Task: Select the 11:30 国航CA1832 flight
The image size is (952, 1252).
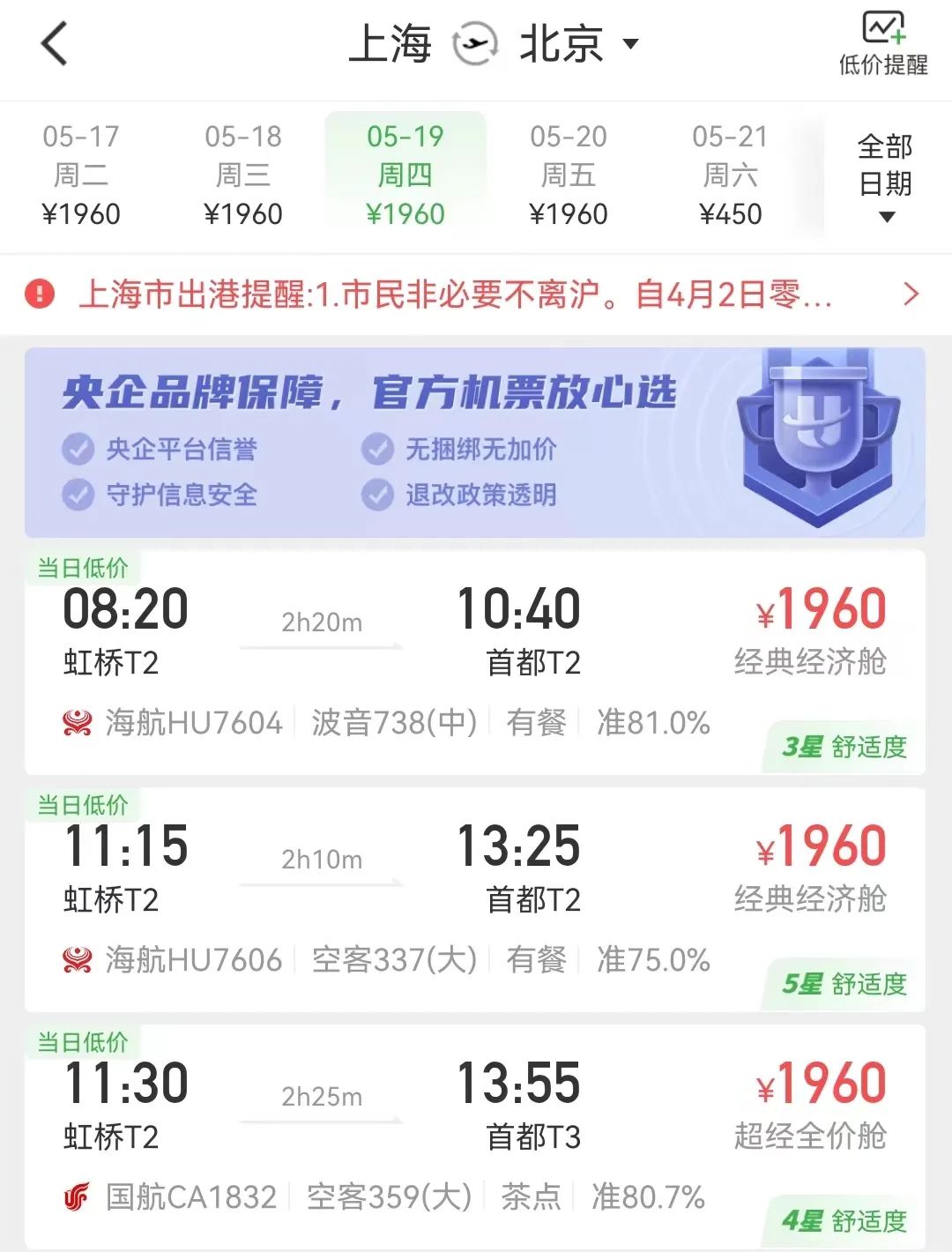Action: coord(474,1137)
